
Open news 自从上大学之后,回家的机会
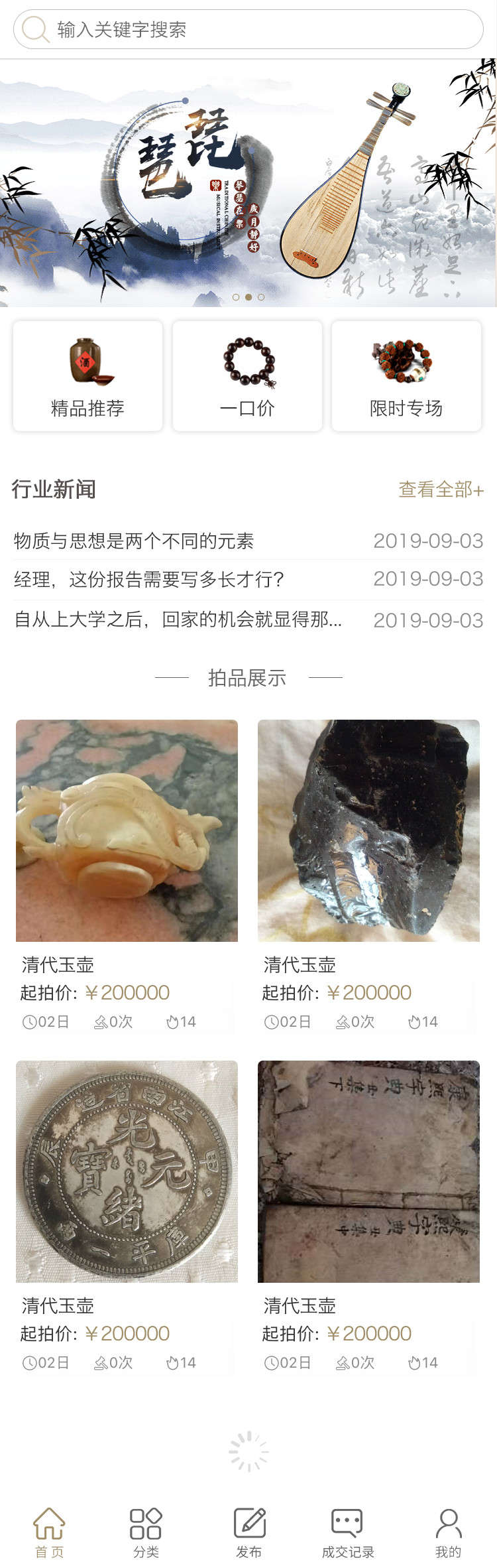tap(178, 620)
